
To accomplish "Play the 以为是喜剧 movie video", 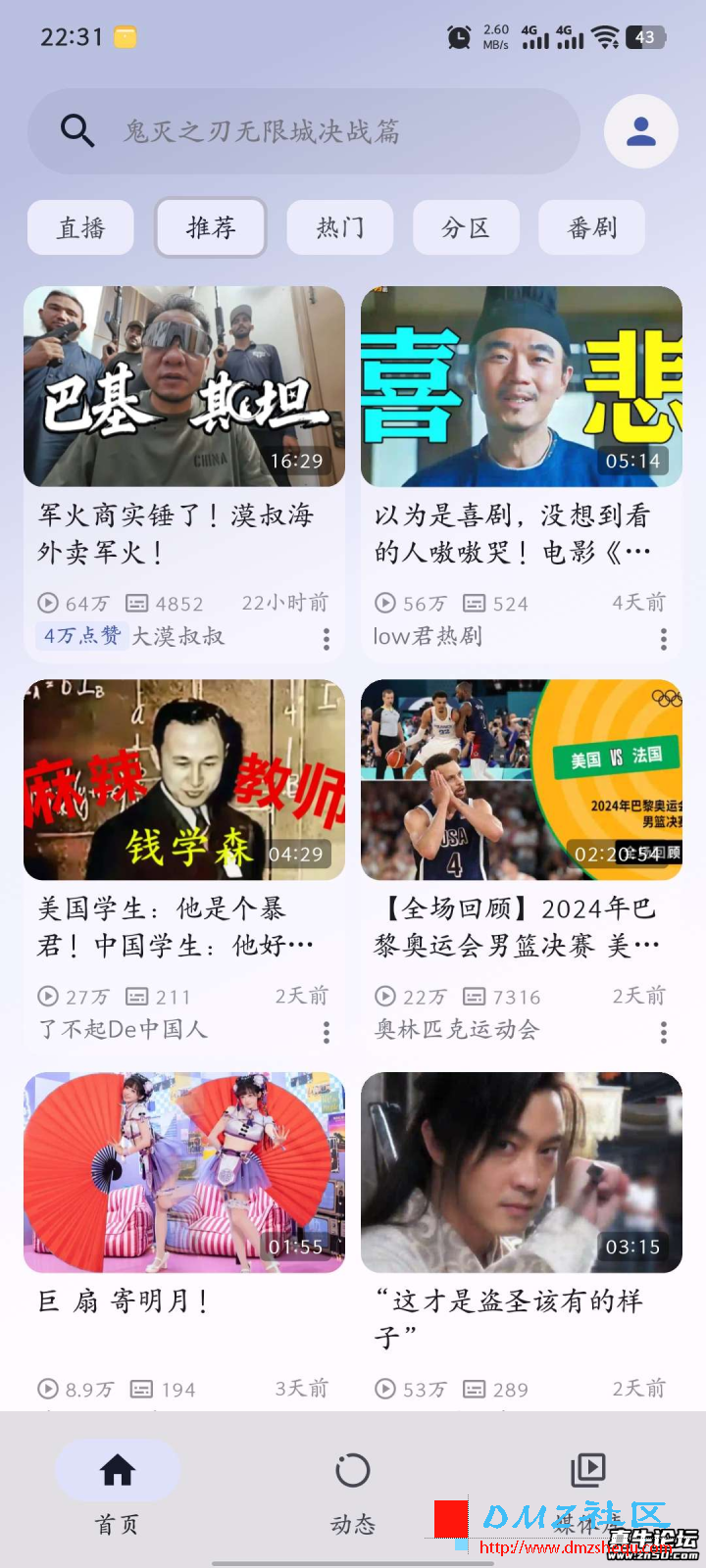I will pyautogui.click(x=522, y=387).
